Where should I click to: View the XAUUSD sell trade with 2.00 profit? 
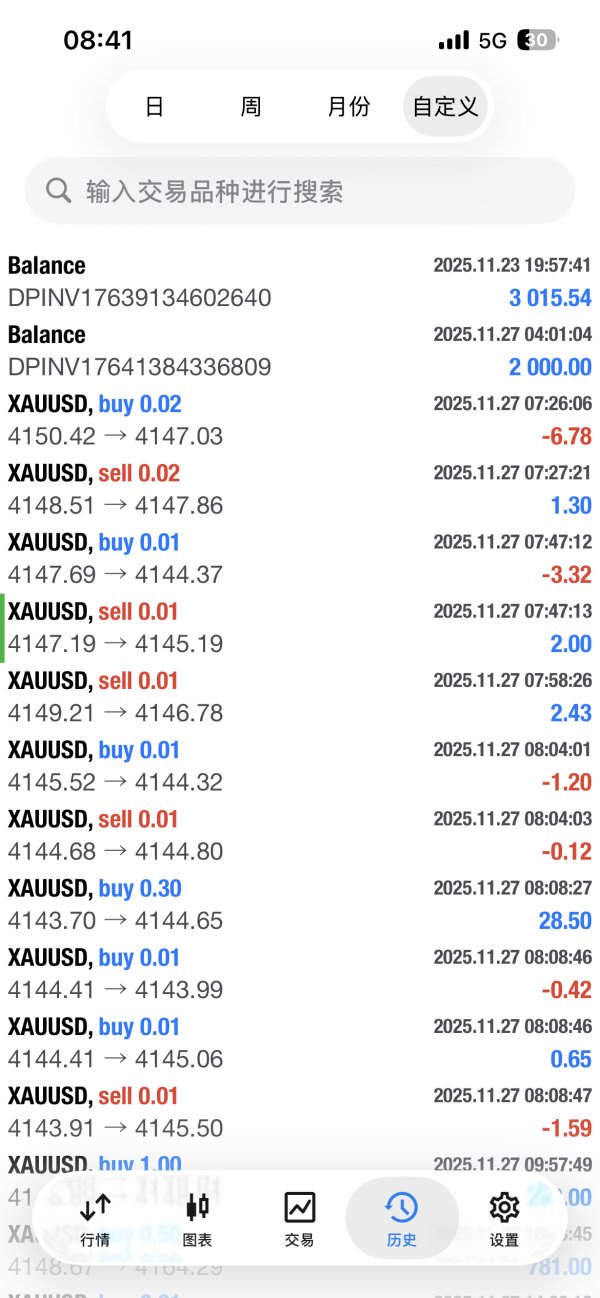300,628
